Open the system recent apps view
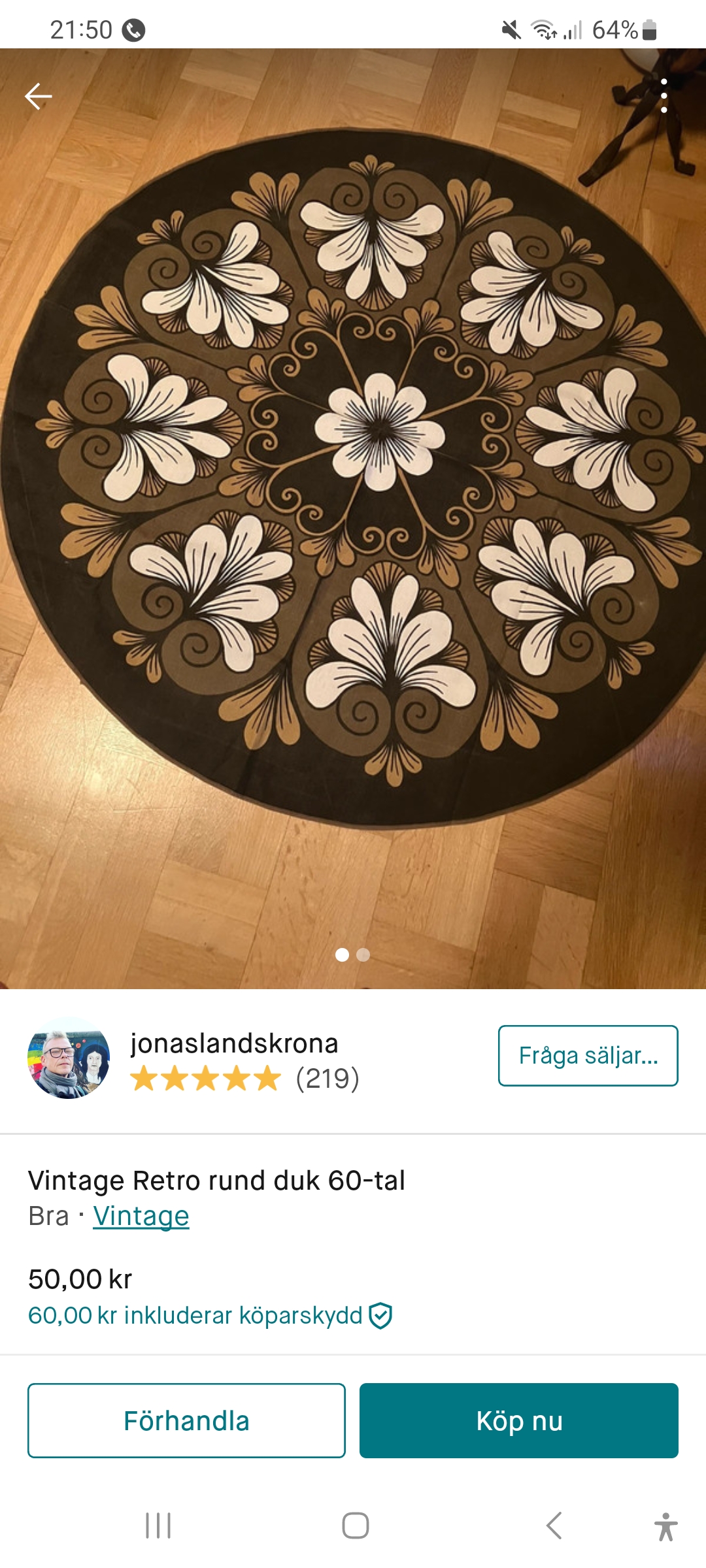 pyautogui.click(x=158, y=1526)
